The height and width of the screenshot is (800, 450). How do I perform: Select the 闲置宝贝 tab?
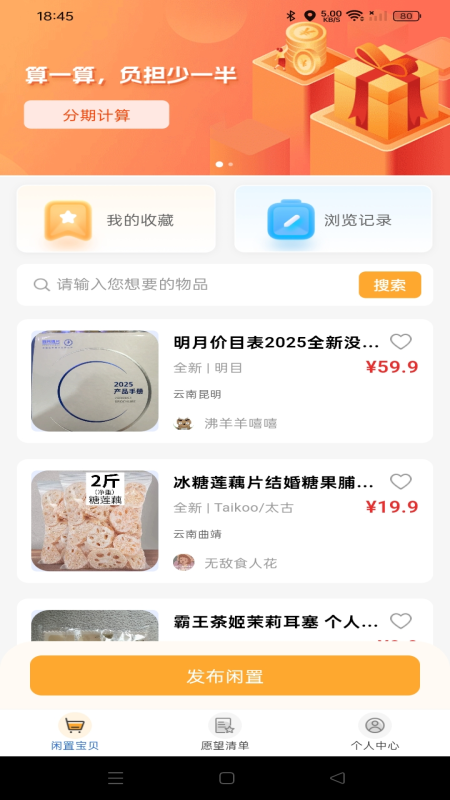click(75, 732)
